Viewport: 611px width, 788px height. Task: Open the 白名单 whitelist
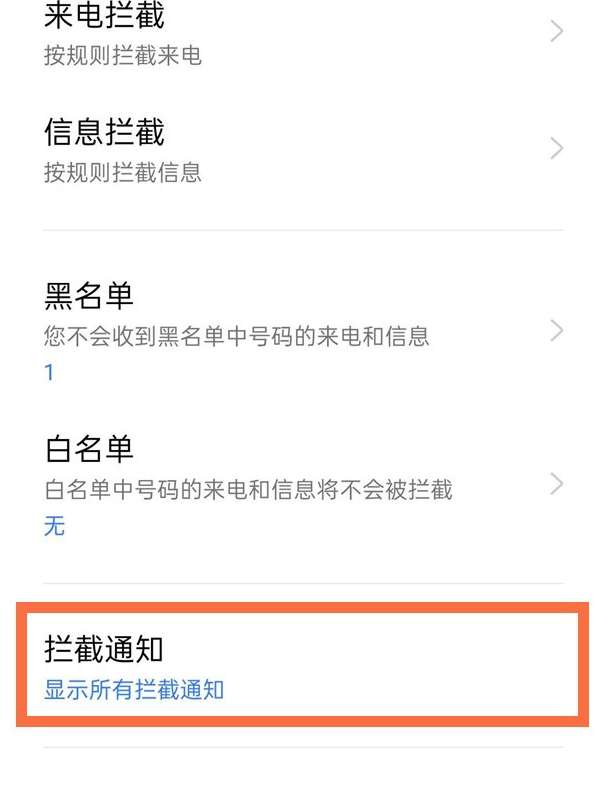(x=300, y=485)
